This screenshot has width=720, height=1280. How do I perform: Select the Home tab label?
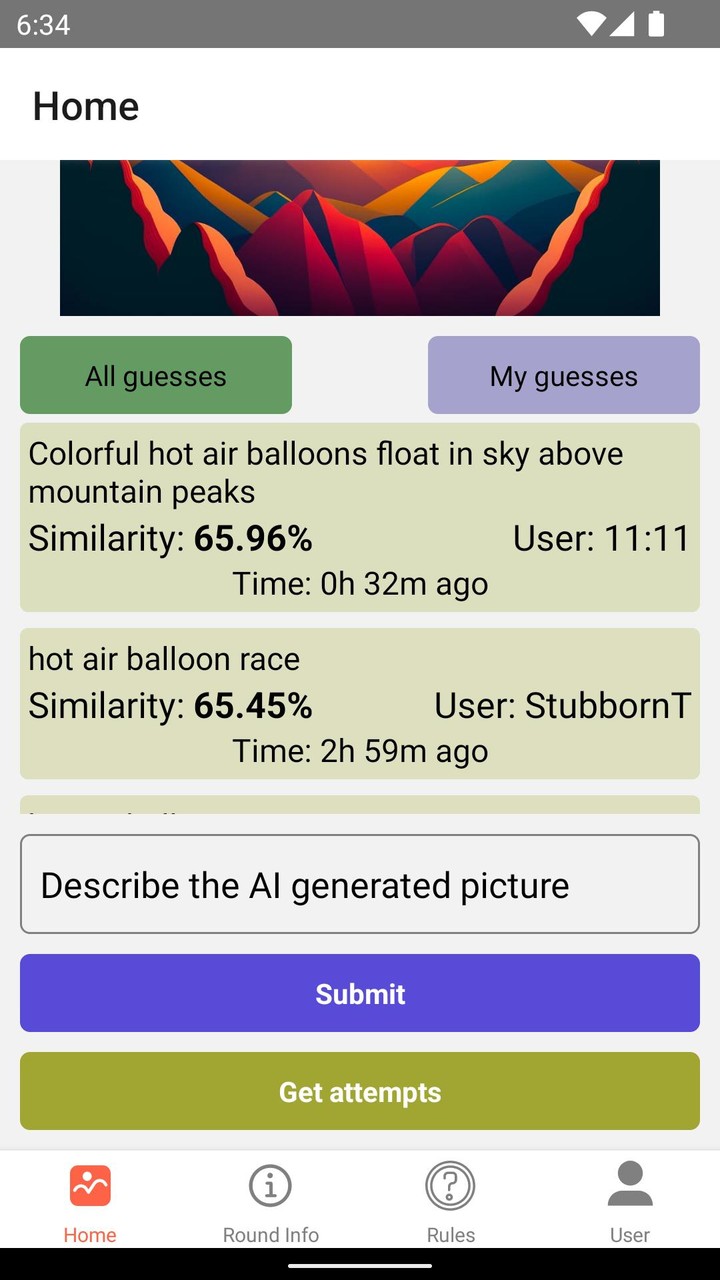point(90,1234)
